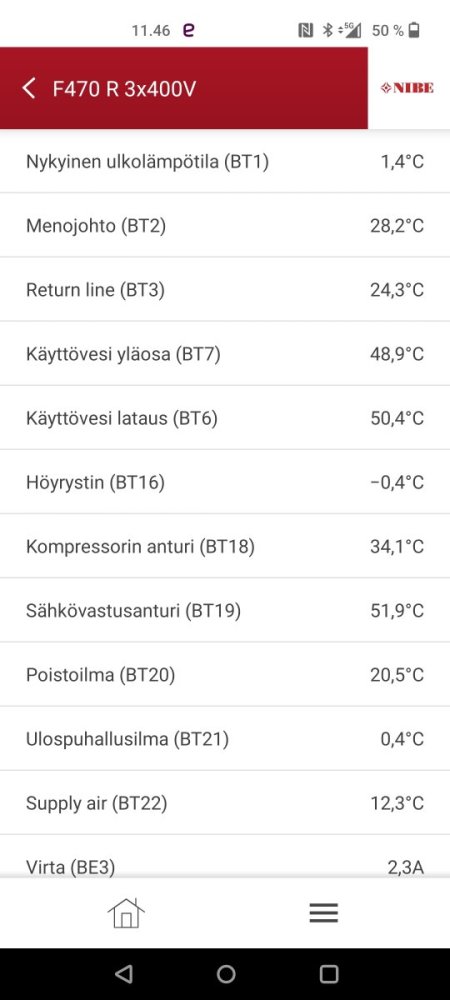450x1000 pixels.
Task: Open the hamburger menu
Action: [323, 913]
